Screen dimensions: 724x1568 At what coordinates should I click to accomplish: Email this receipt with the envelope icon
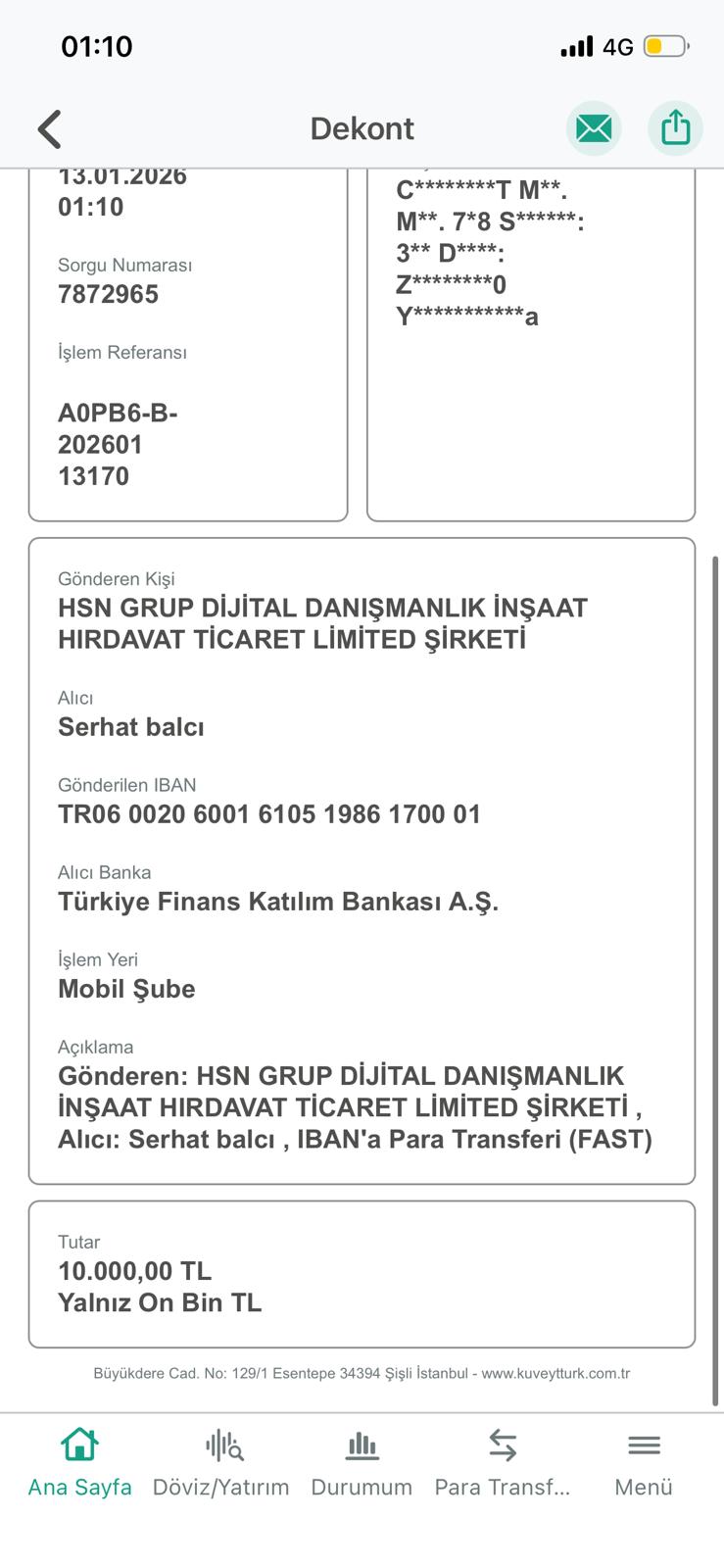click(x=594, y=128)
